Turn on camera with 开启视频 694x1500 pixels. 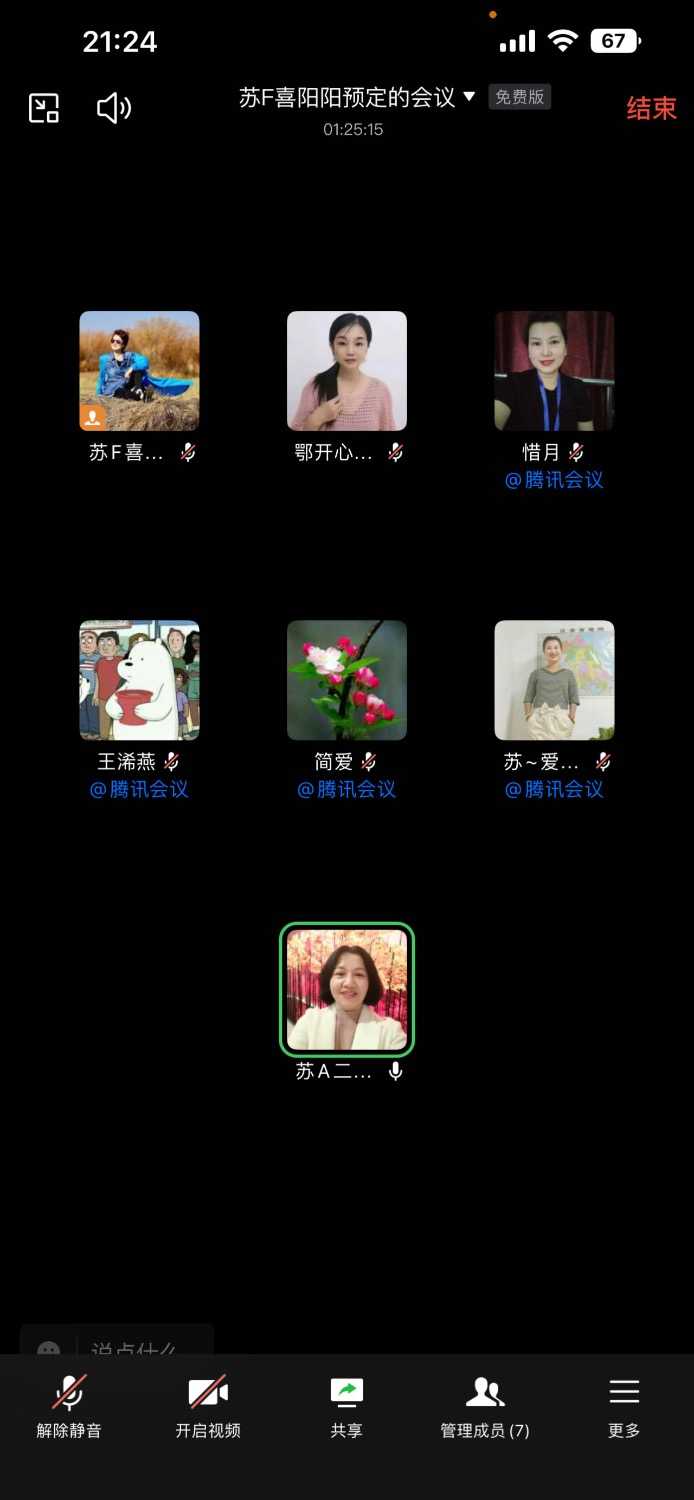tap(208, 1405)
